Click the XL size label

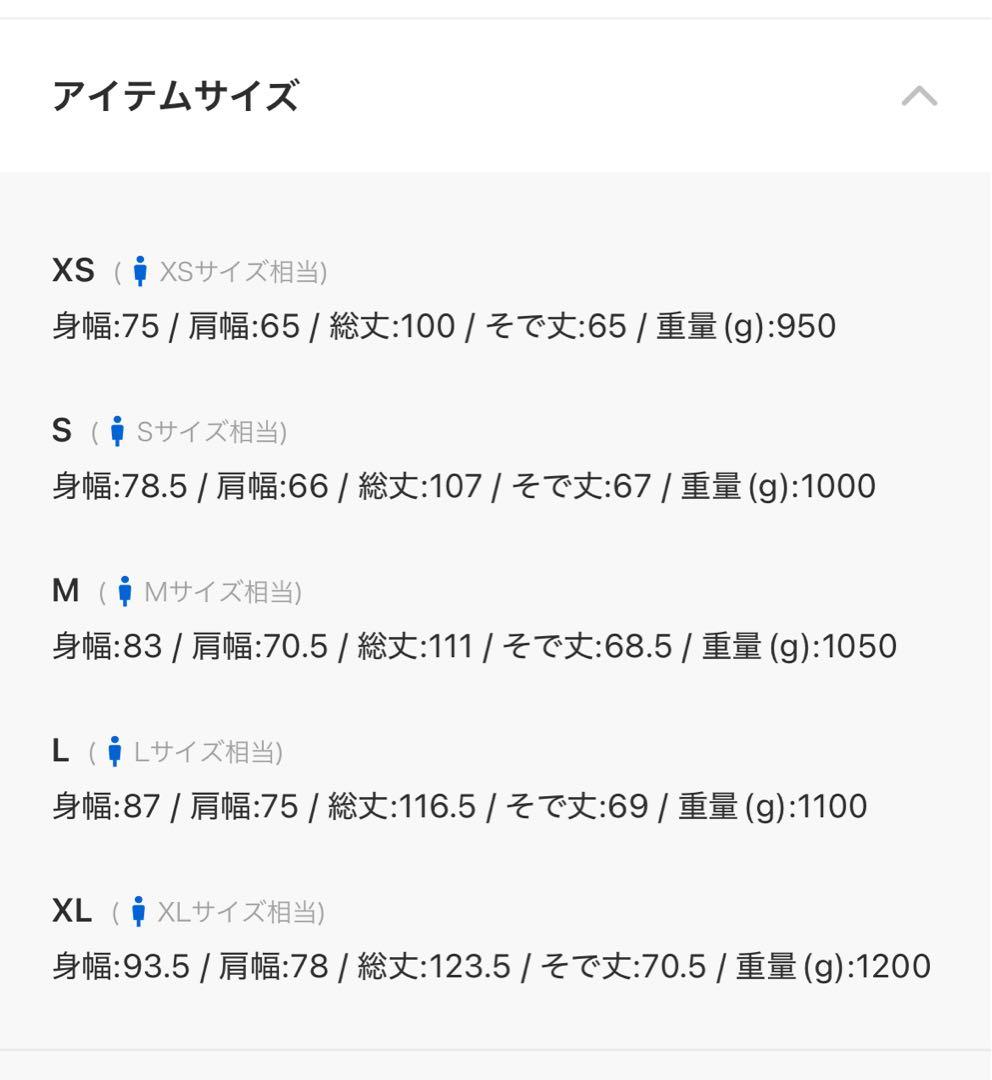(74, 909)
